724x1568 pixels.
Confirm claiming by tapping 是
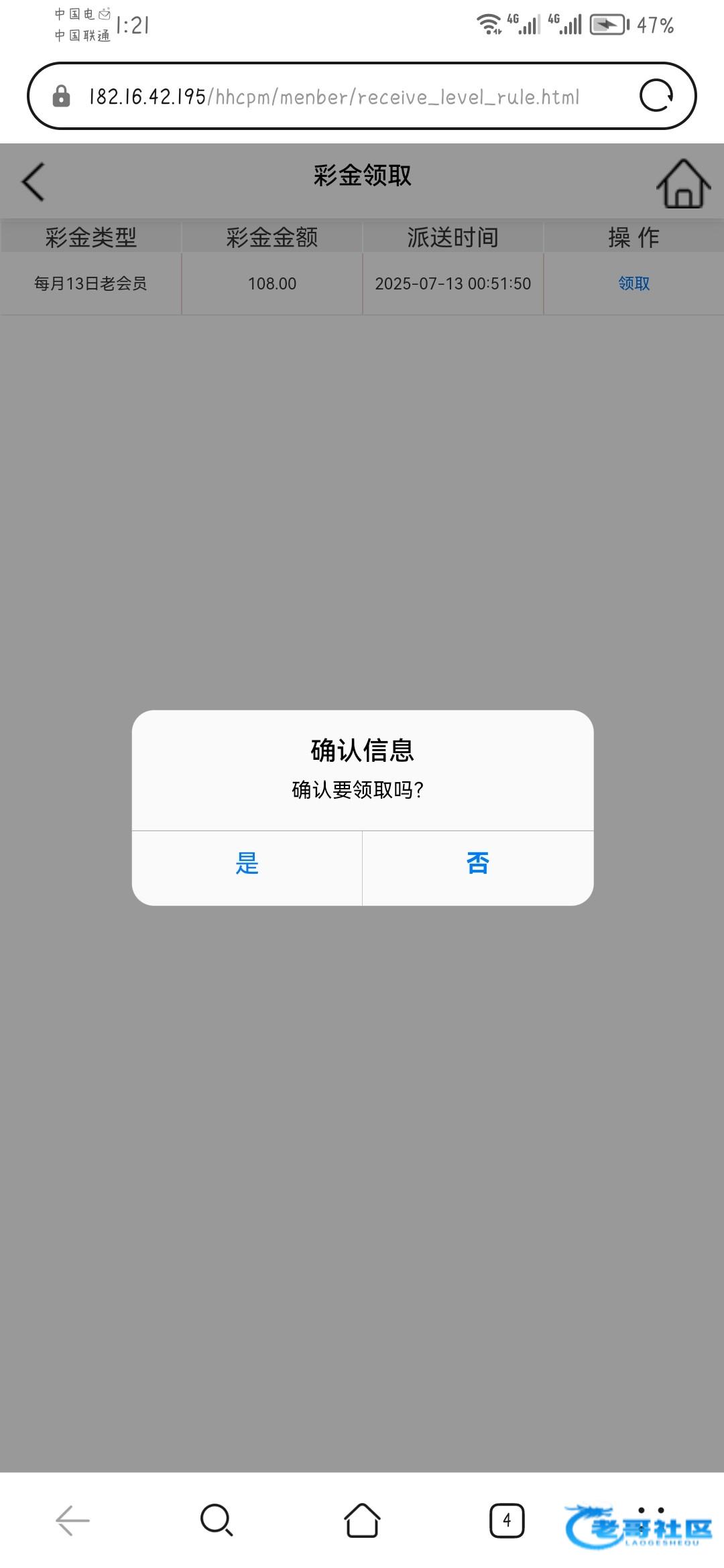click(x=247, y=864)
